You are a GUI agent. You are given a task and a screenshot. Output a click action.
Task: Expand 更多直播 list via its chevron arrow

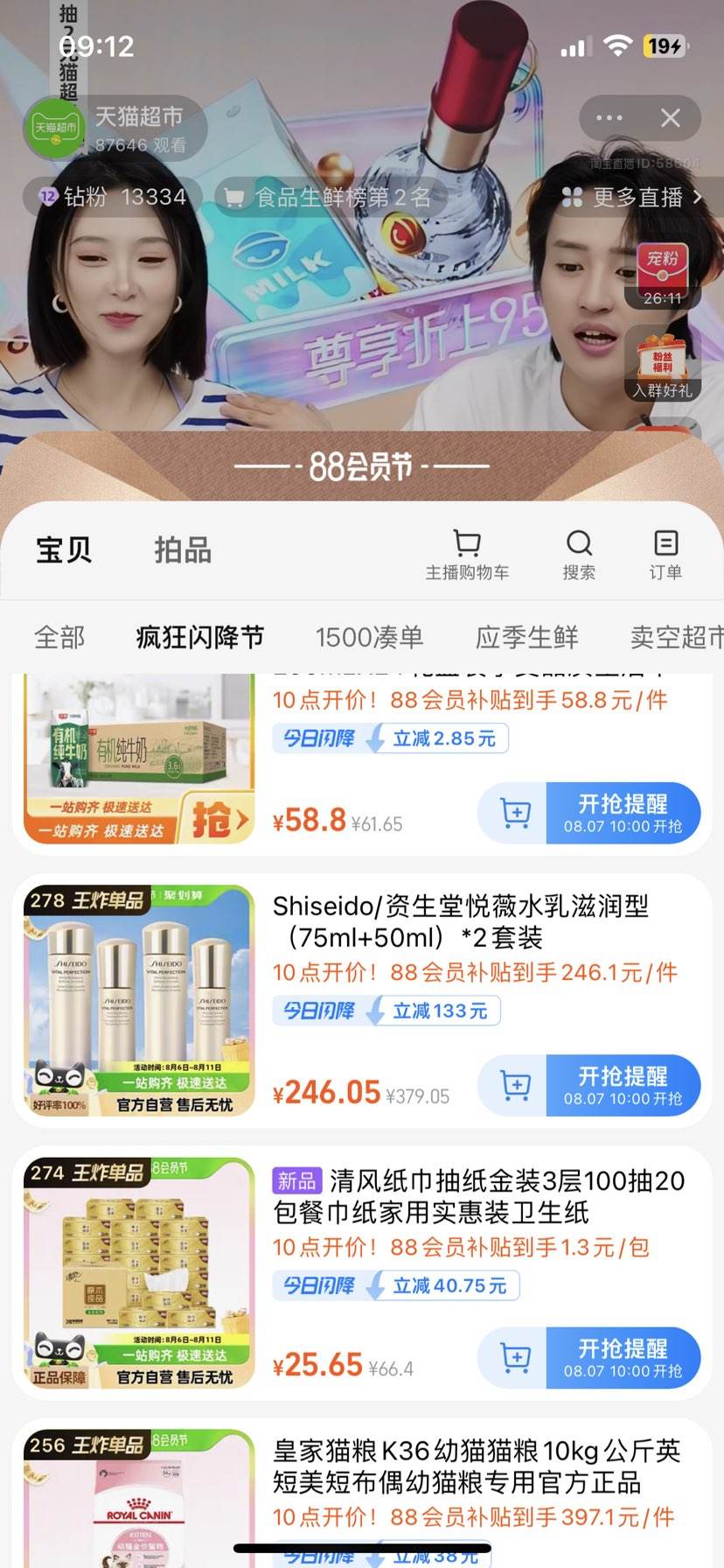coord(697,197)
